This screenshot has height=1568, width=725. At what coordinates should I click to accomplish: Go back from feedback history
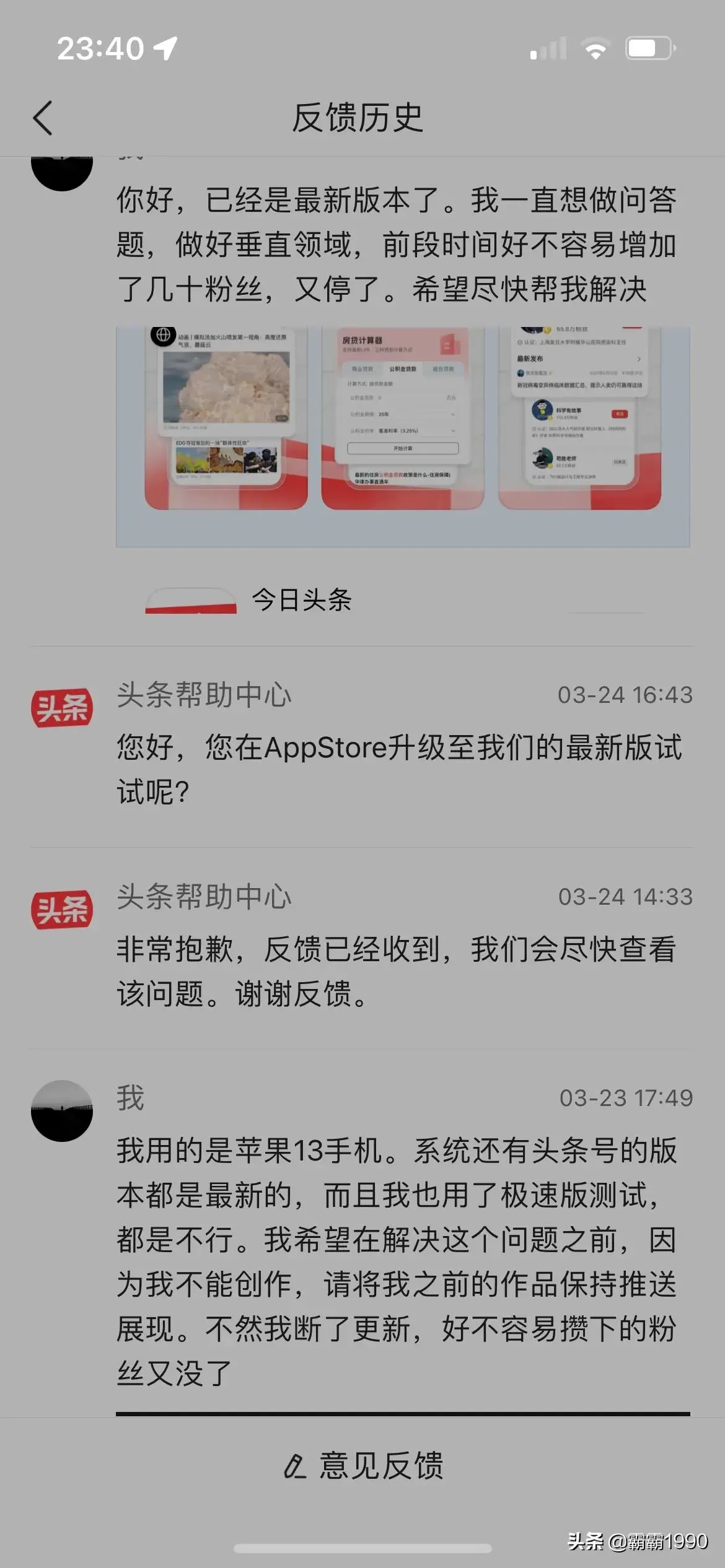click(43, 118)
